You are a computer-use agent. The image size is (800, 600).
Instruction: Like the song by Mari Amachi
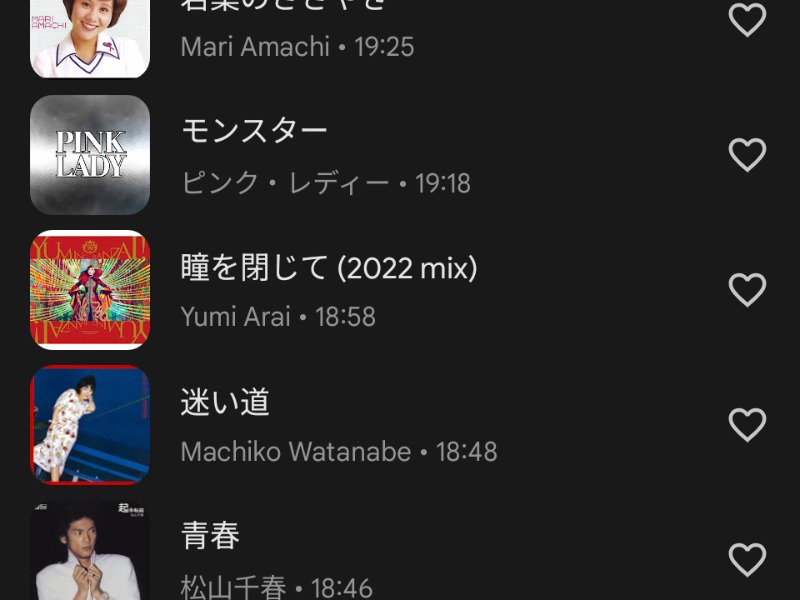tap(747, 20)
